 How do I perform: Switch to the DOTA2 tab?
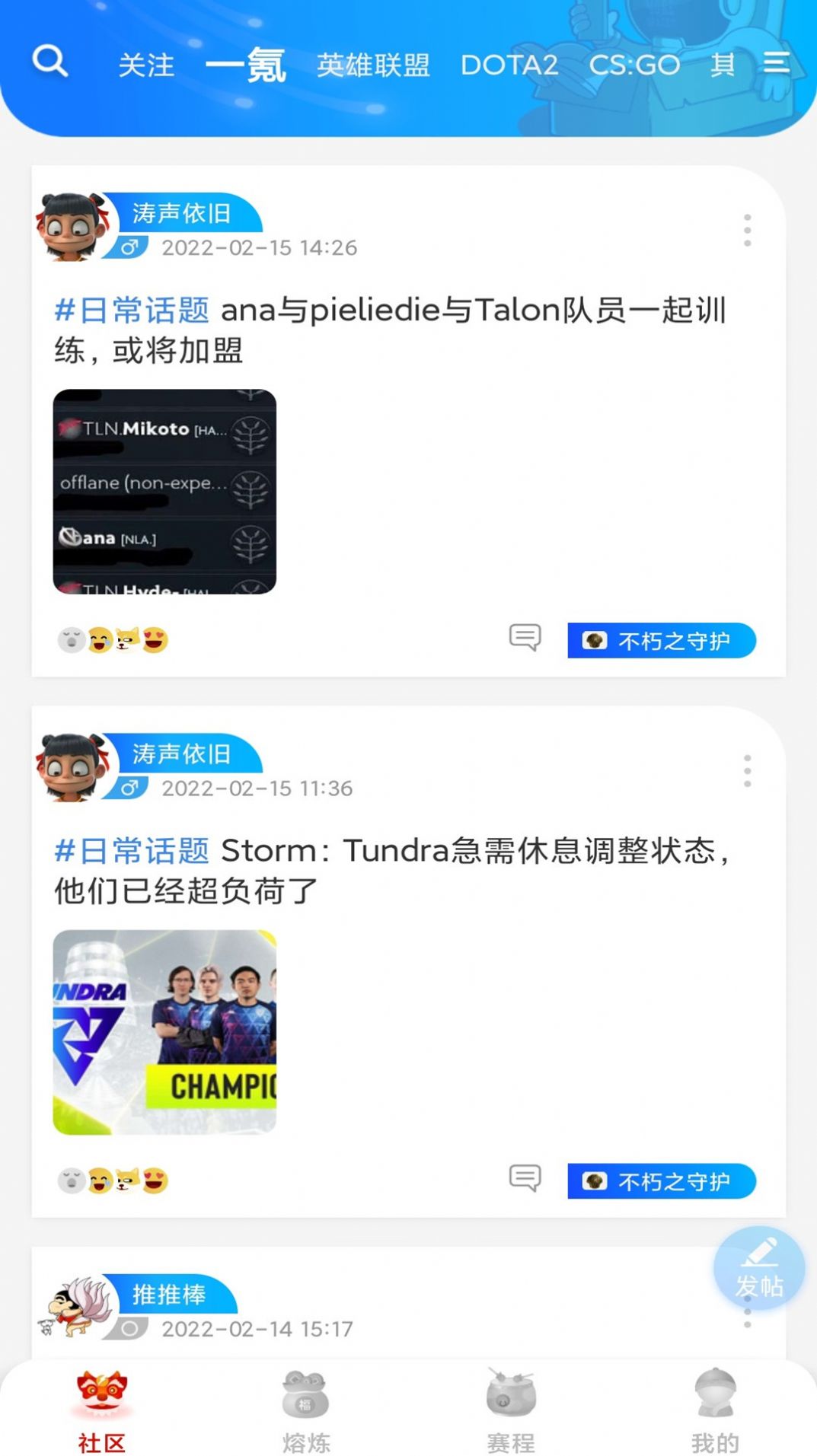coord(509,65)
